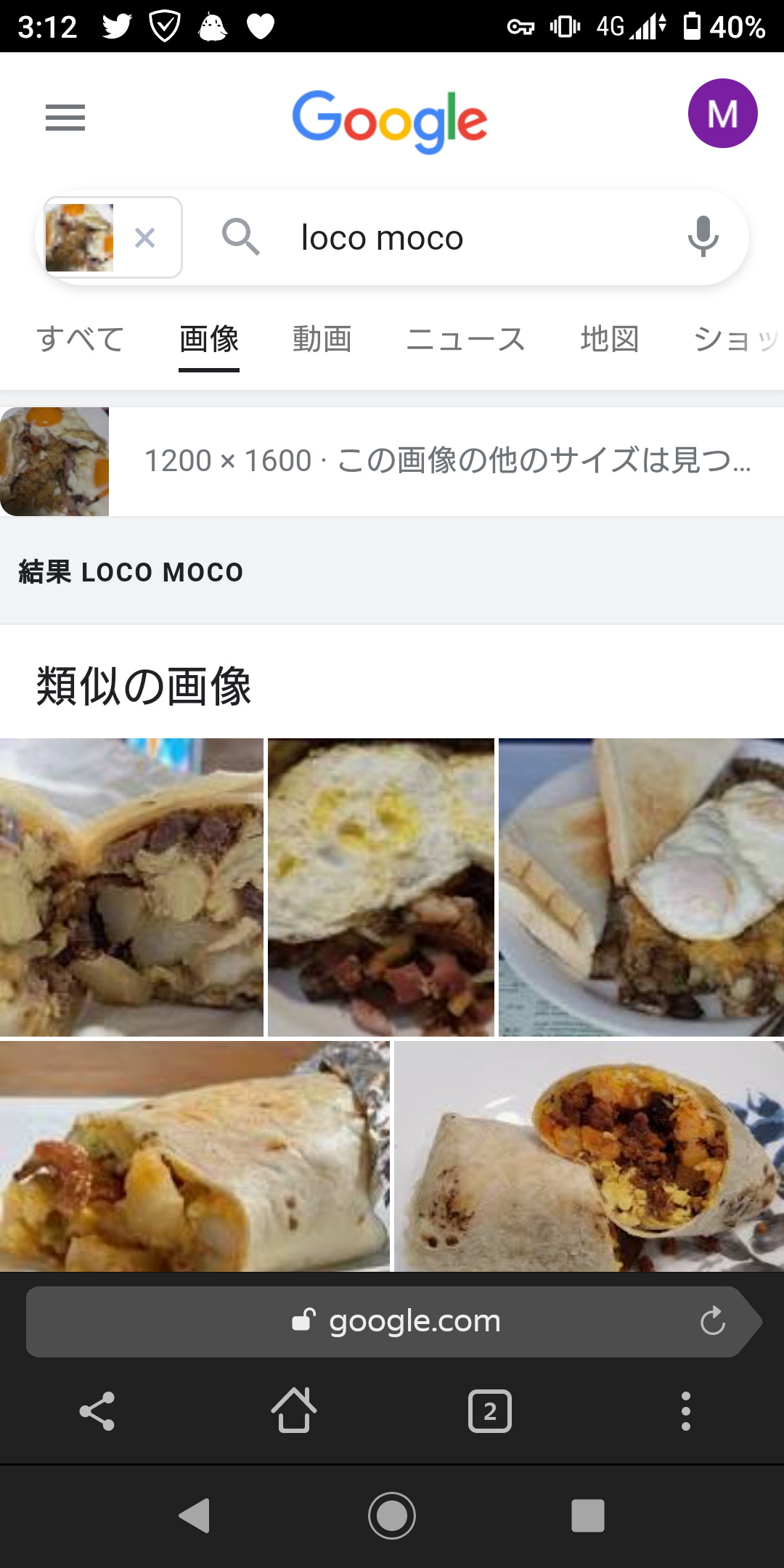Switch to the ニュース tab
Image resolution: width=784 pixels, height=1568 pixels.
pyautogui.click(x=465, y=340)
